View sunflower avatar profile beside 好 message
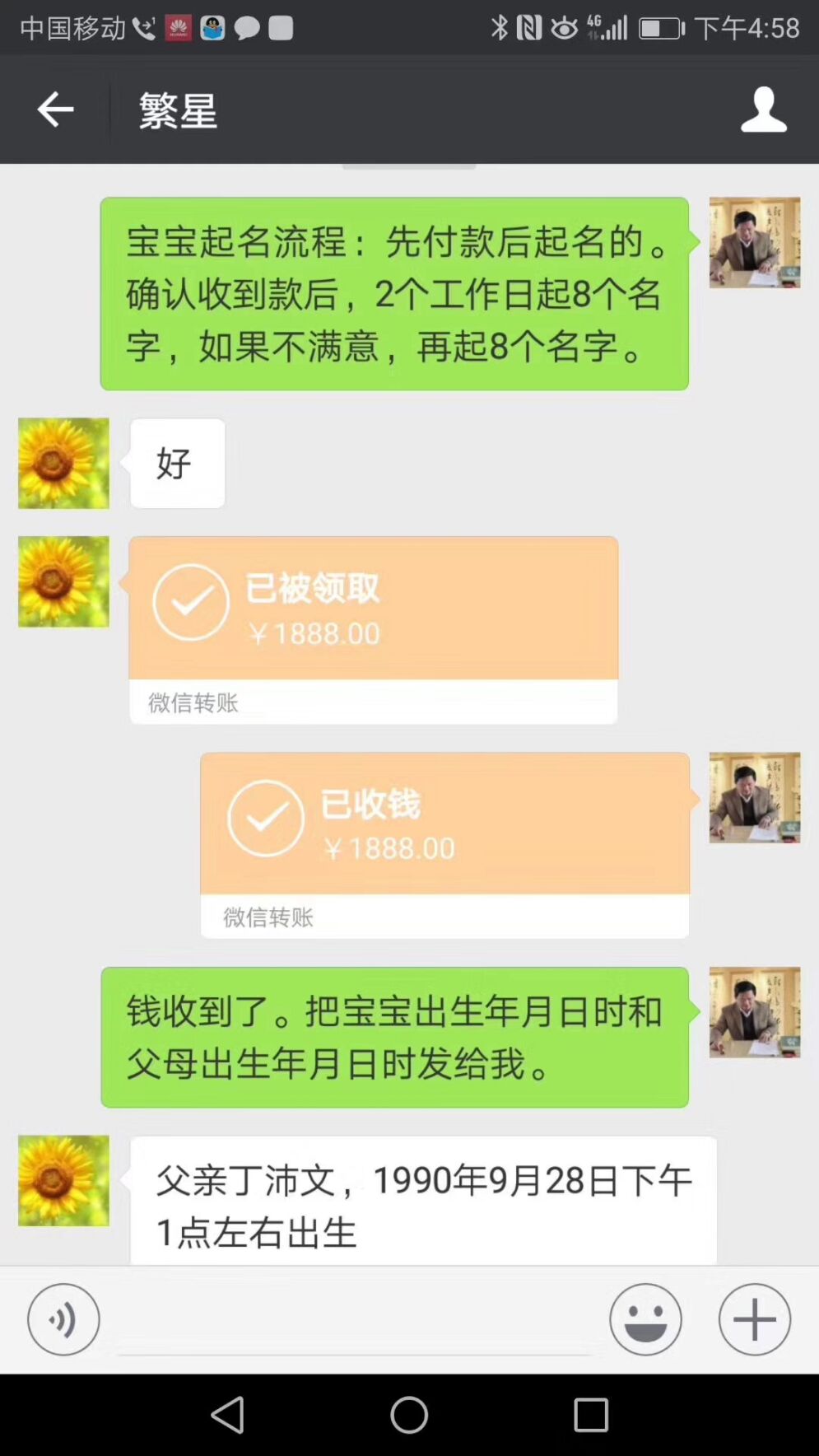The width and height of the screenshot is (819, 1456). pos(63,463)
